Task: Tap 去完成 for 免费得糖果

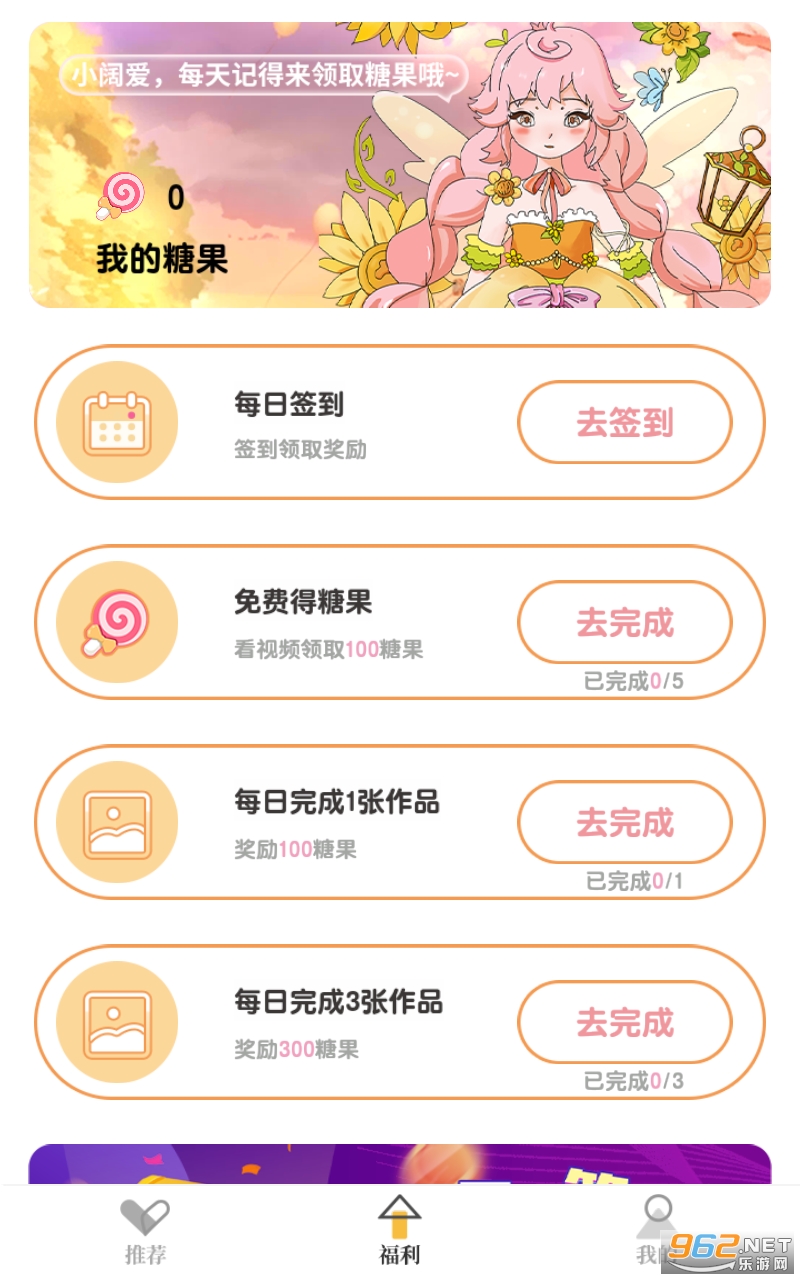Action: (x=624, y=622)
